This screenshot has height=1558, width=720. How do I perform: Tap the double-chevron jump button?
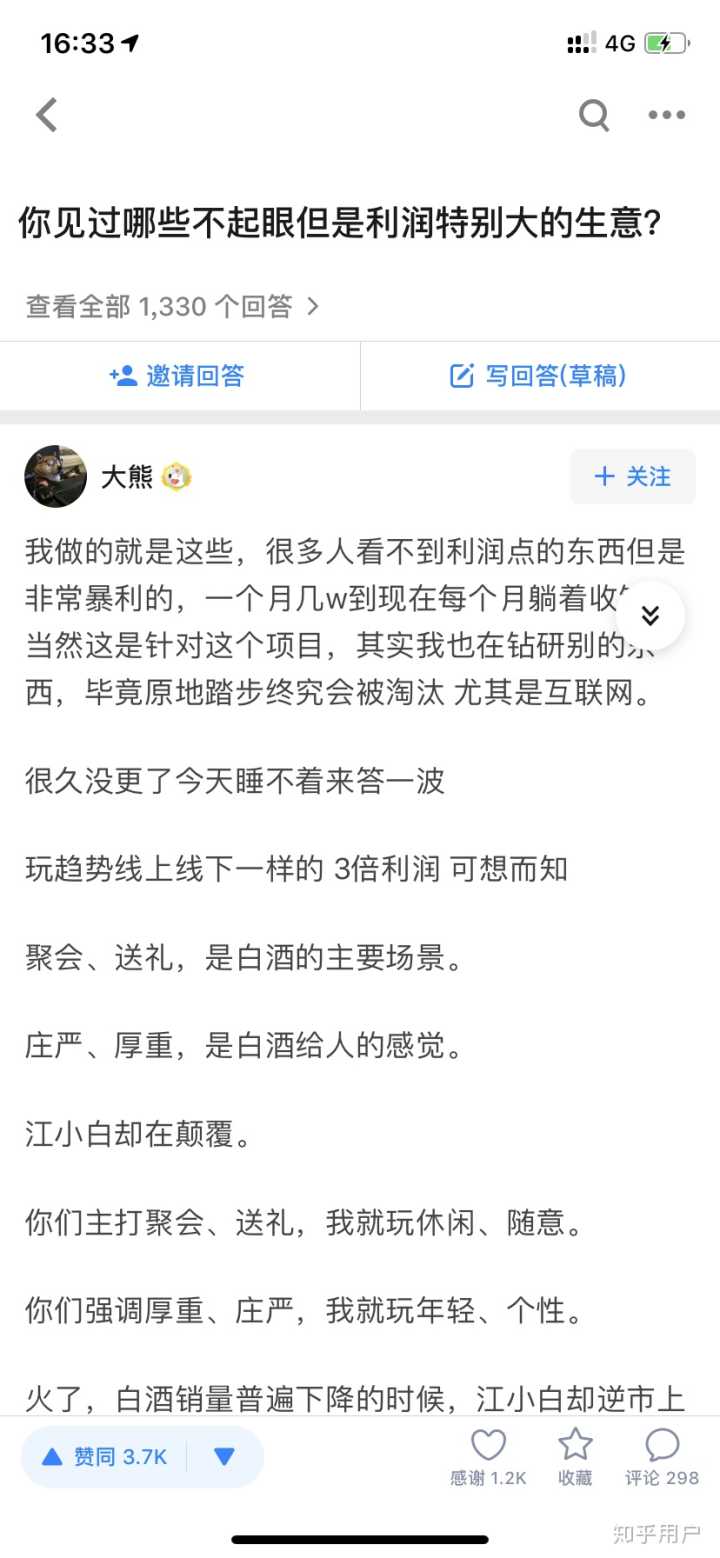[650, 616]
